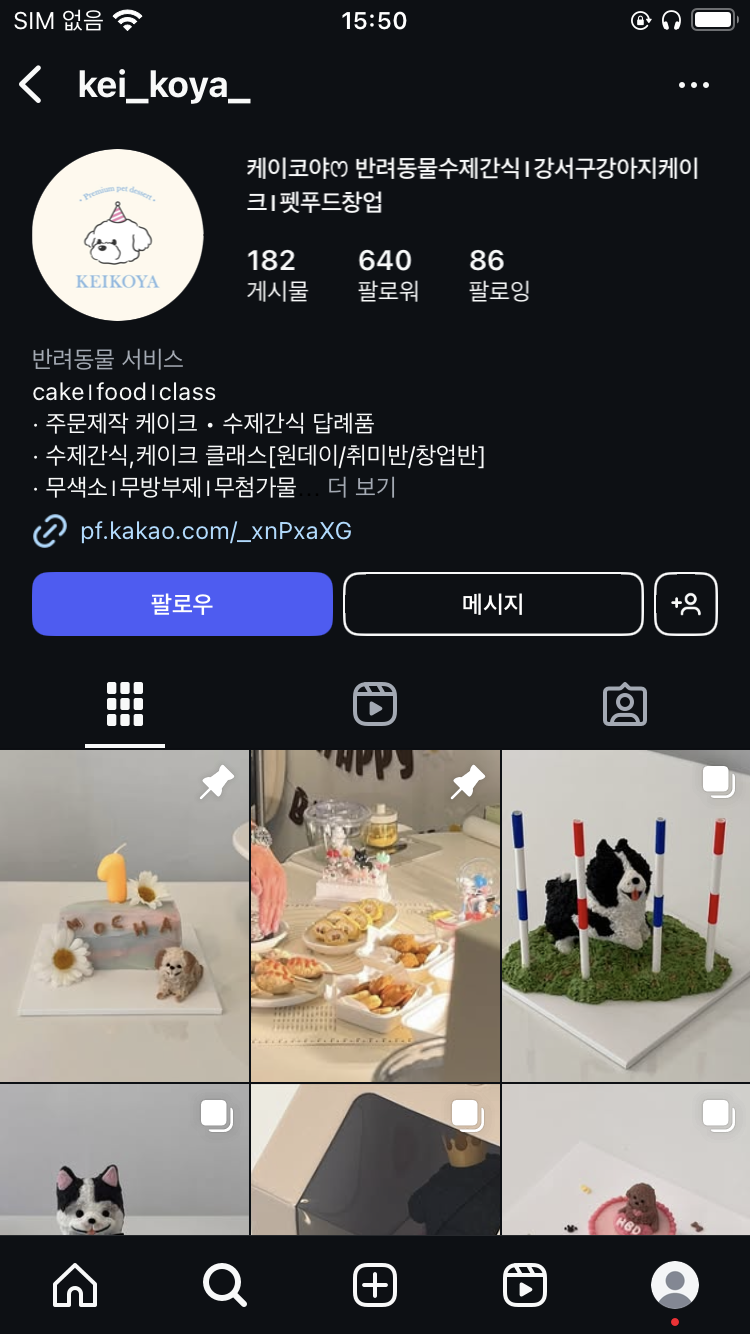
Task: Open suggested accounts add-person button
Action: [x=686, y=604]
